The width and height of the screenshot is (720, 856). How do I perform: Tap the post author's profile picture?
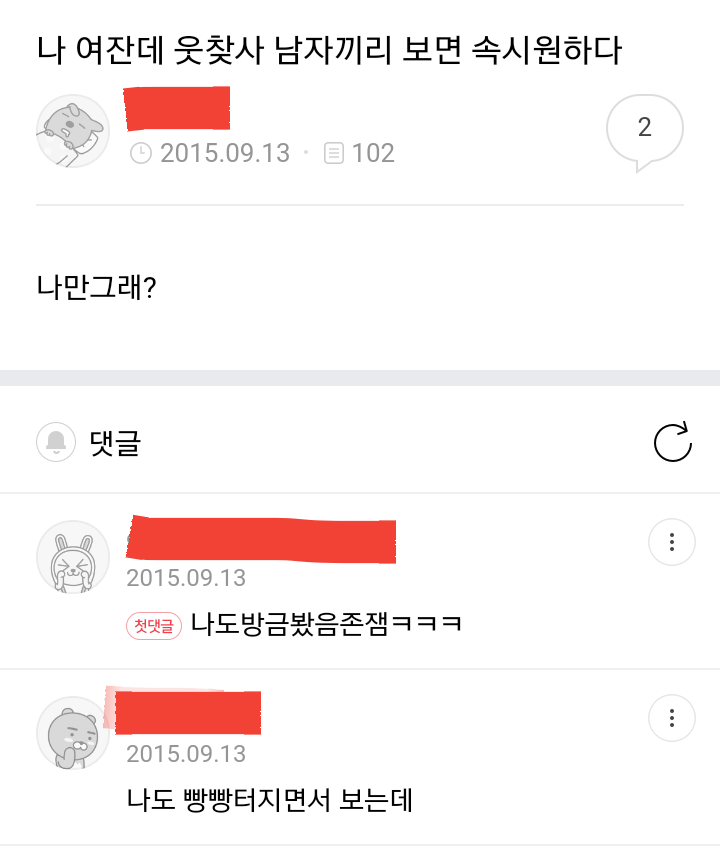pos(73,131)
